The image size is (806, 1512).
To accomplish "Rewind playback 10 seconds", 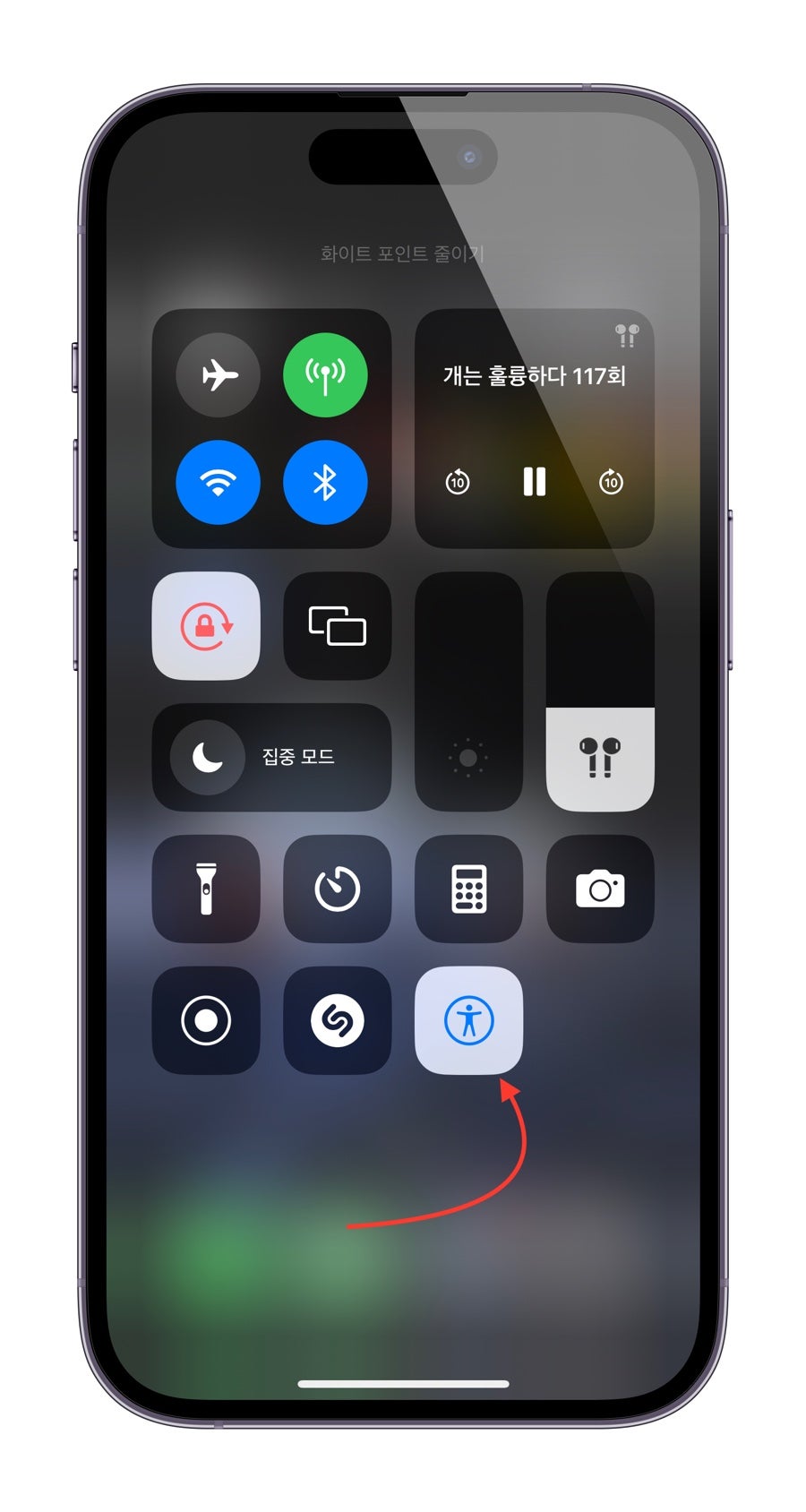I will click(x=458, y=482).
